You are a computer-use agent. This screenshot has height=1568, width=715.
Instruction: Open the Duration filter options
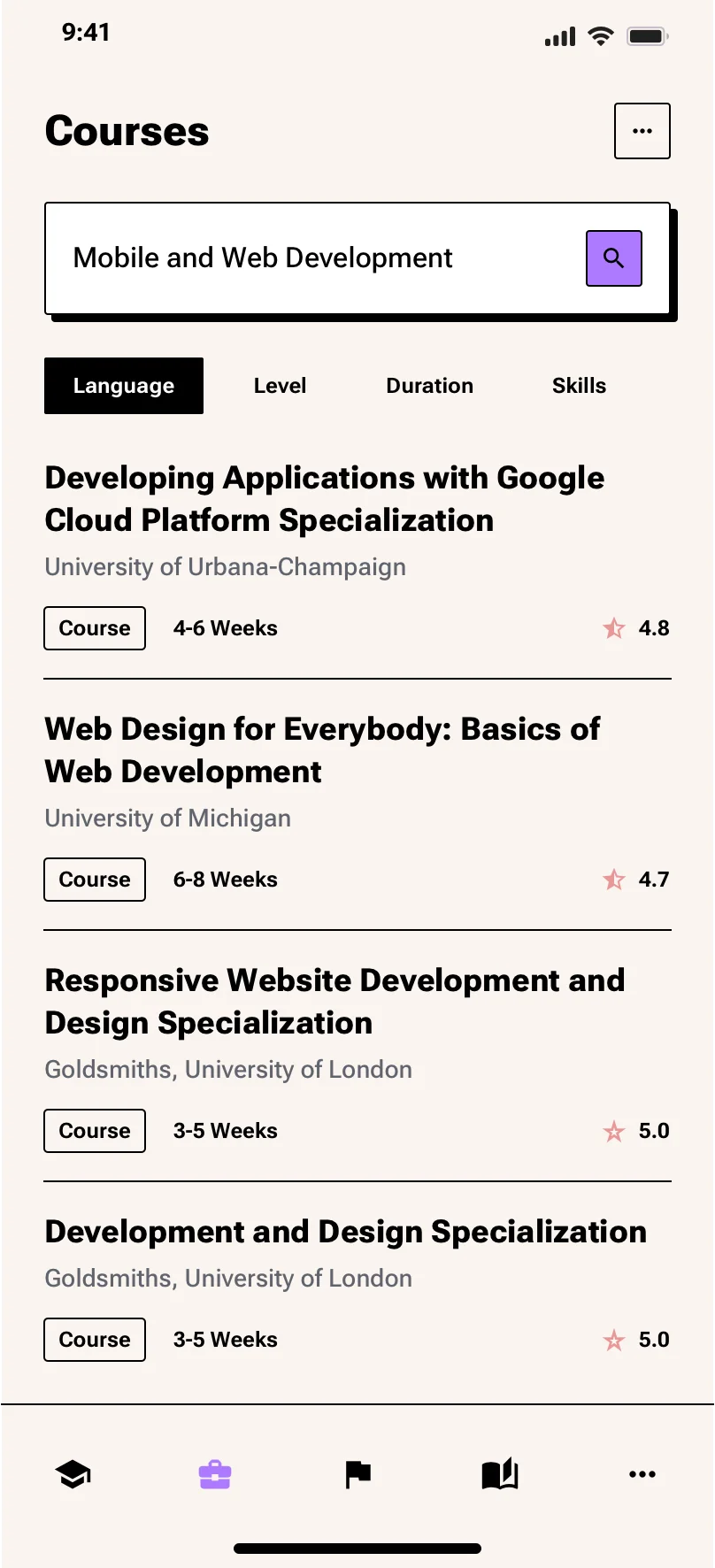tap(429, 386)
